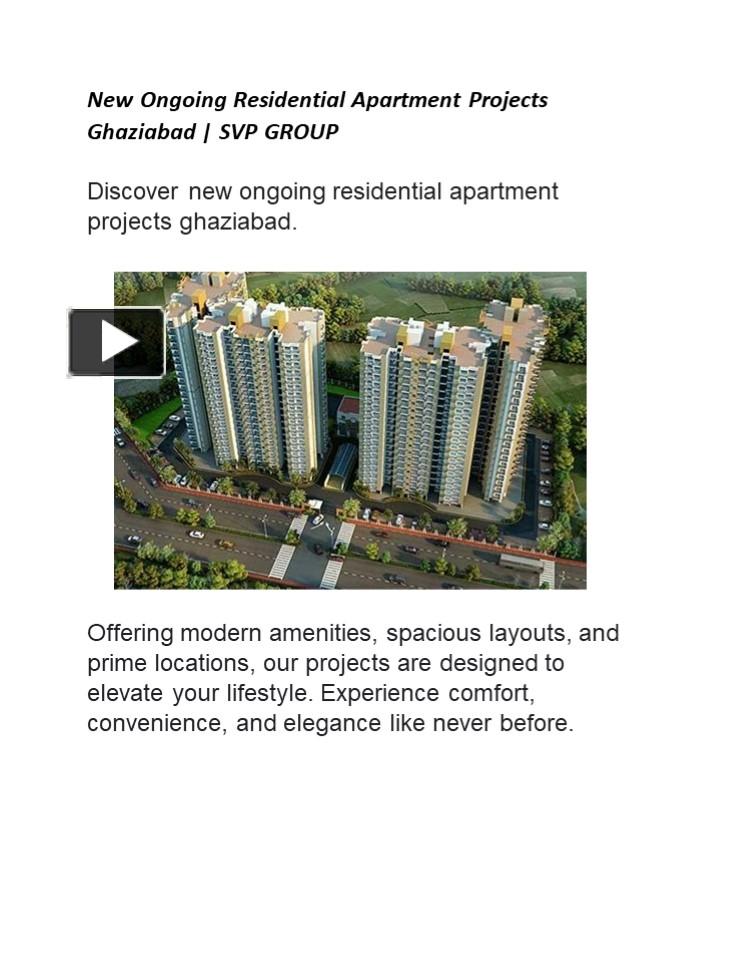Click the heading New Ongoing Residential Apartment Projects
The width and height of the screenshot is (741, 960).
click(317, 99)
